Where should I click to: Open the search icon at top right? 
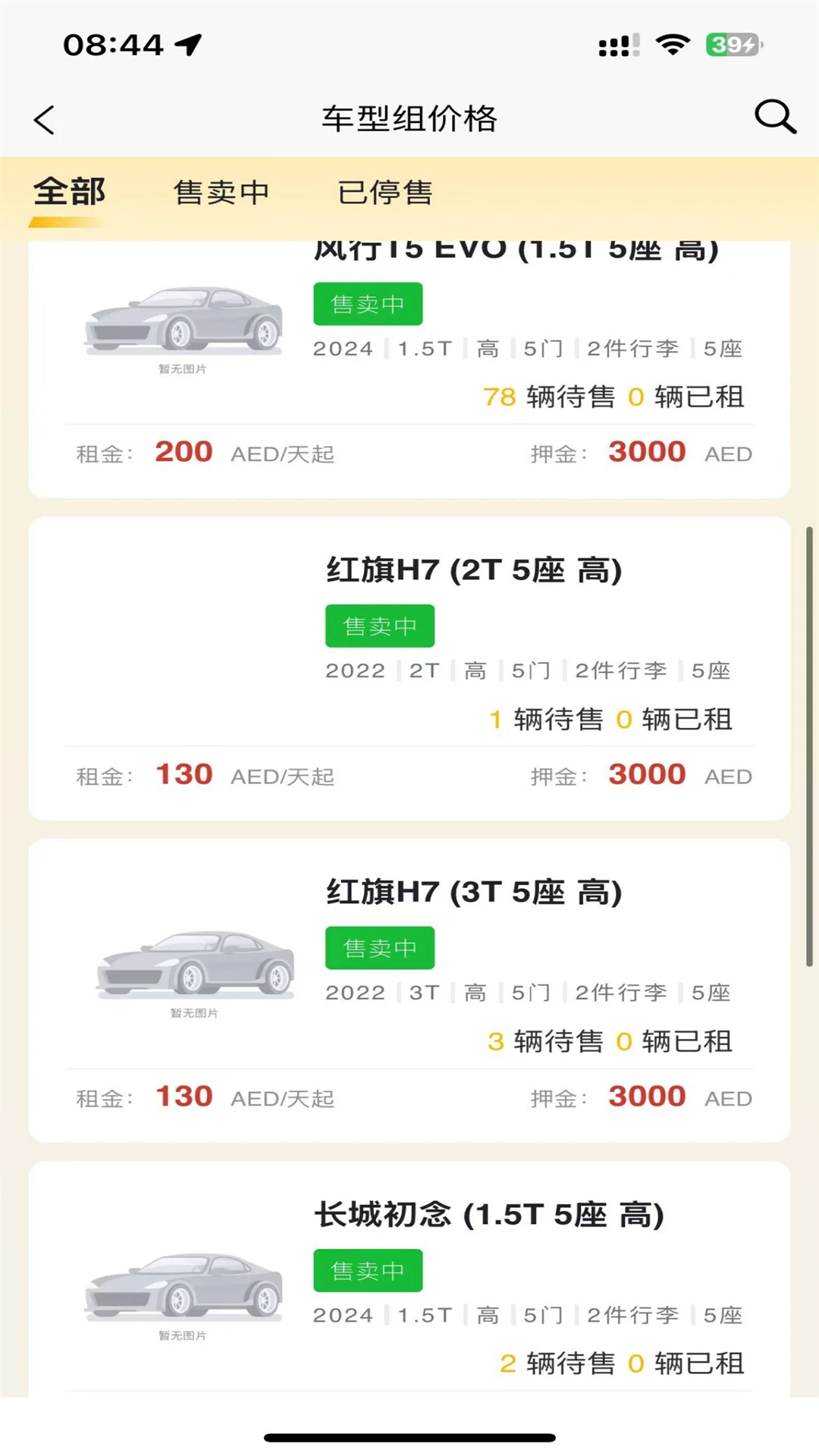[x=773, y=118]
